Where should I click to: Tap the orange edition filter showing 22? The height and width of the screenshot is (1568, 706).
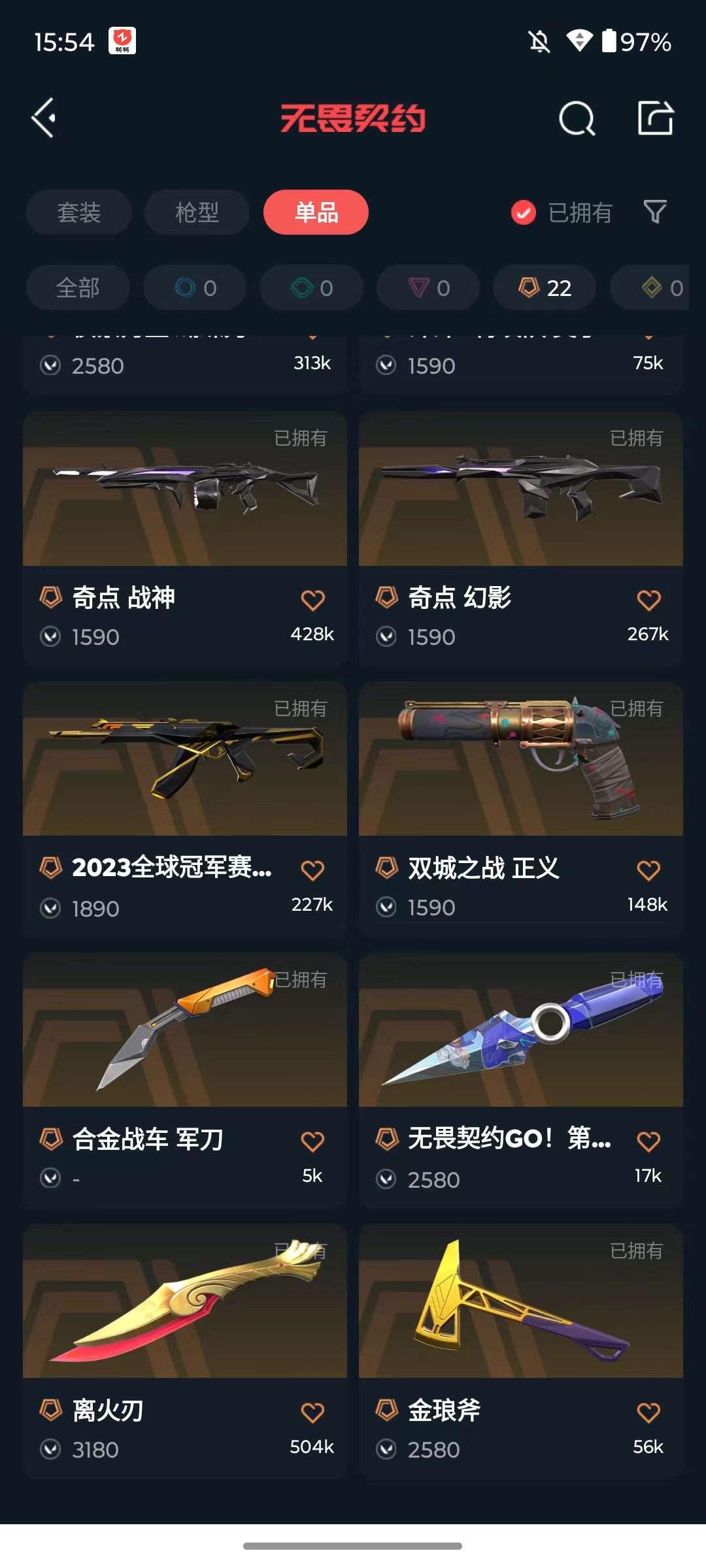point(545,287)
